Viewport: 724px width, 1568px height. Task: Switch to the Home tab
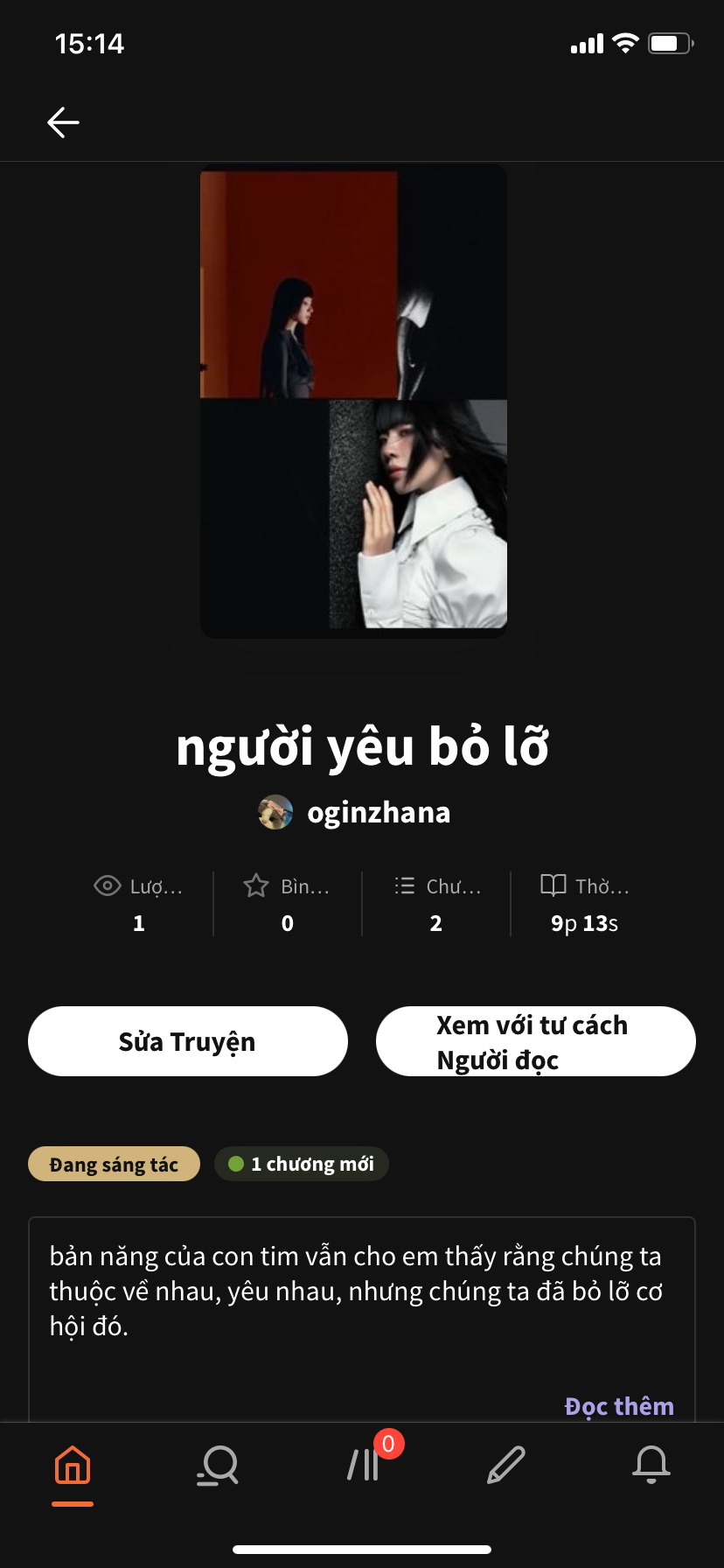73,1466
